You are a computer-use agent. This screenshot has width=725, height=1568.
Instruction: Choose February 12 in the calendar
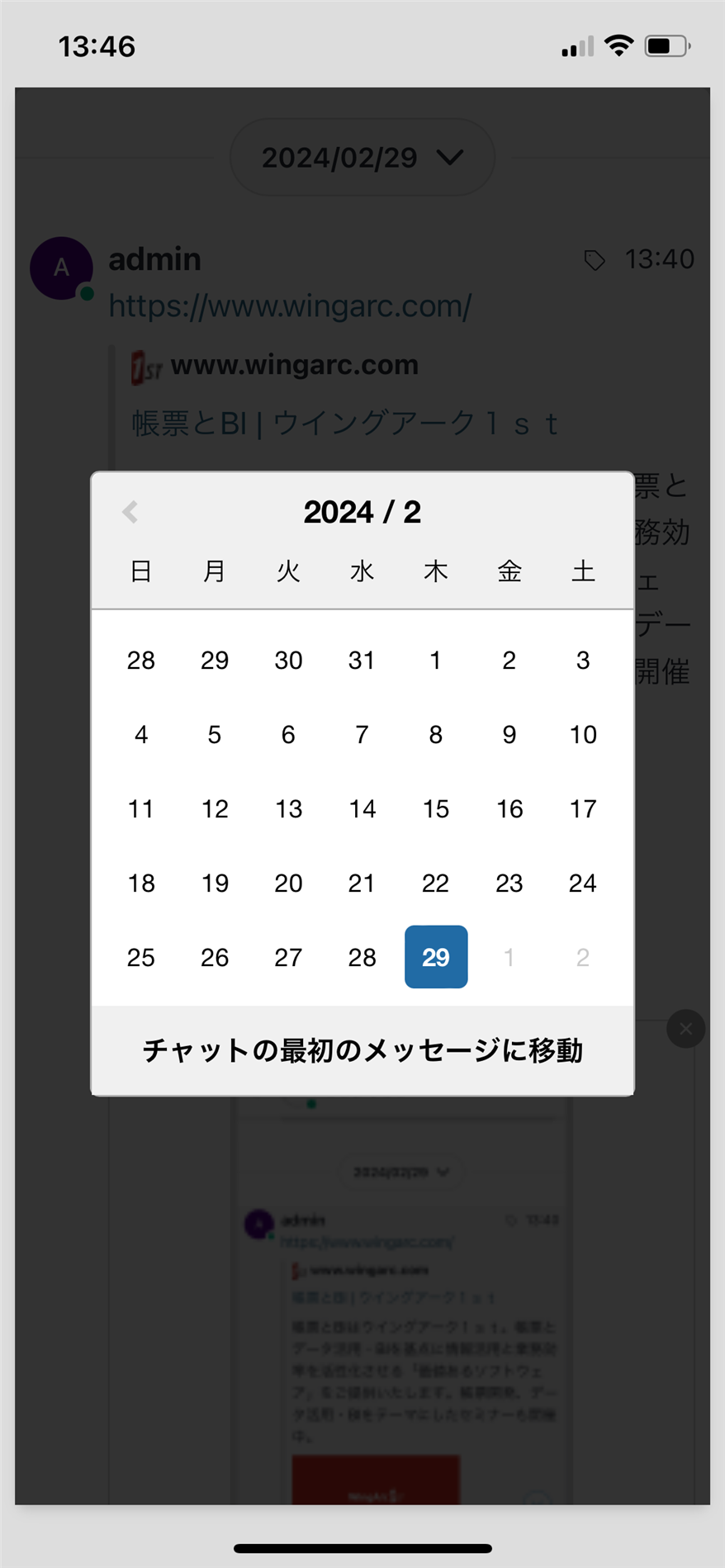pyautogui.click(x=215, y=808)
